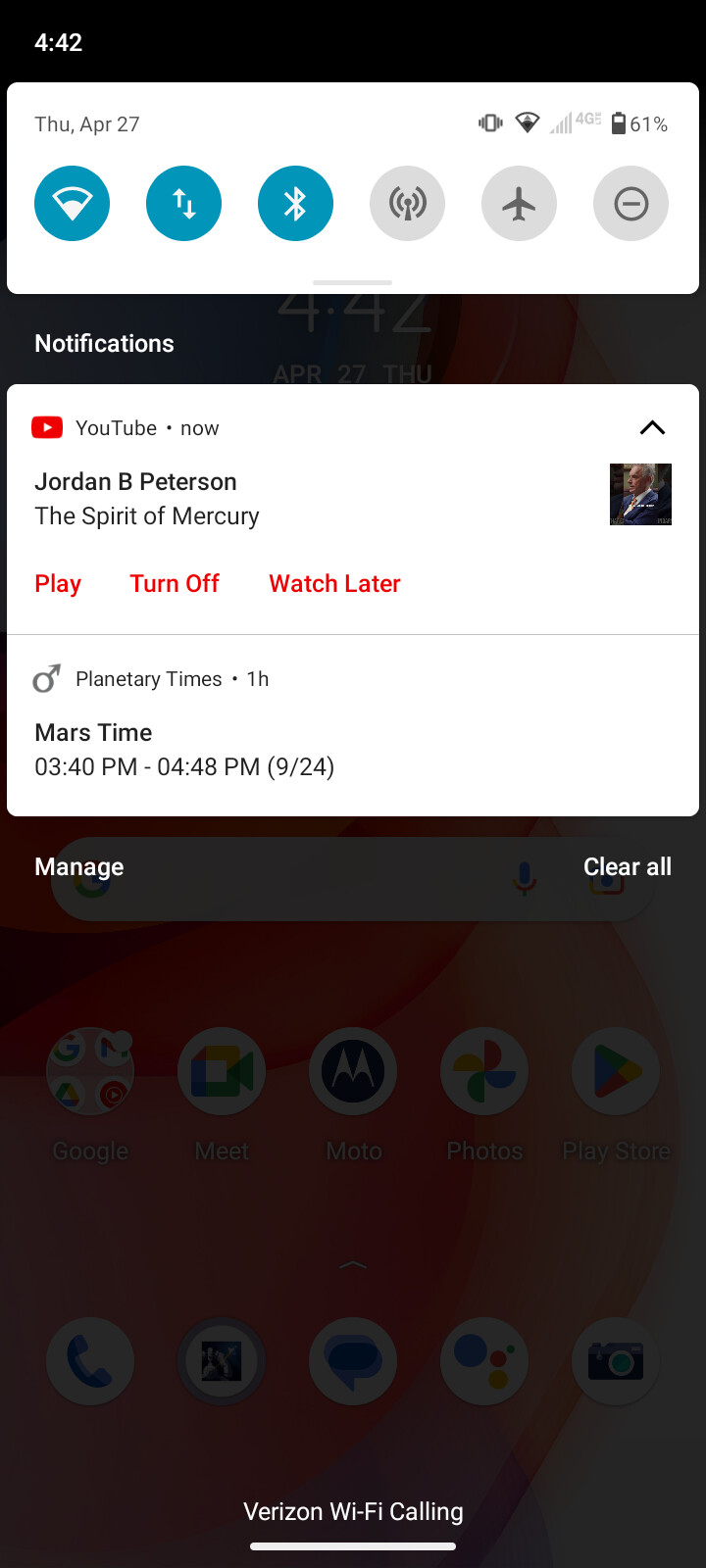Disable the Bluetooth quick tile

[x=295, y=204]
